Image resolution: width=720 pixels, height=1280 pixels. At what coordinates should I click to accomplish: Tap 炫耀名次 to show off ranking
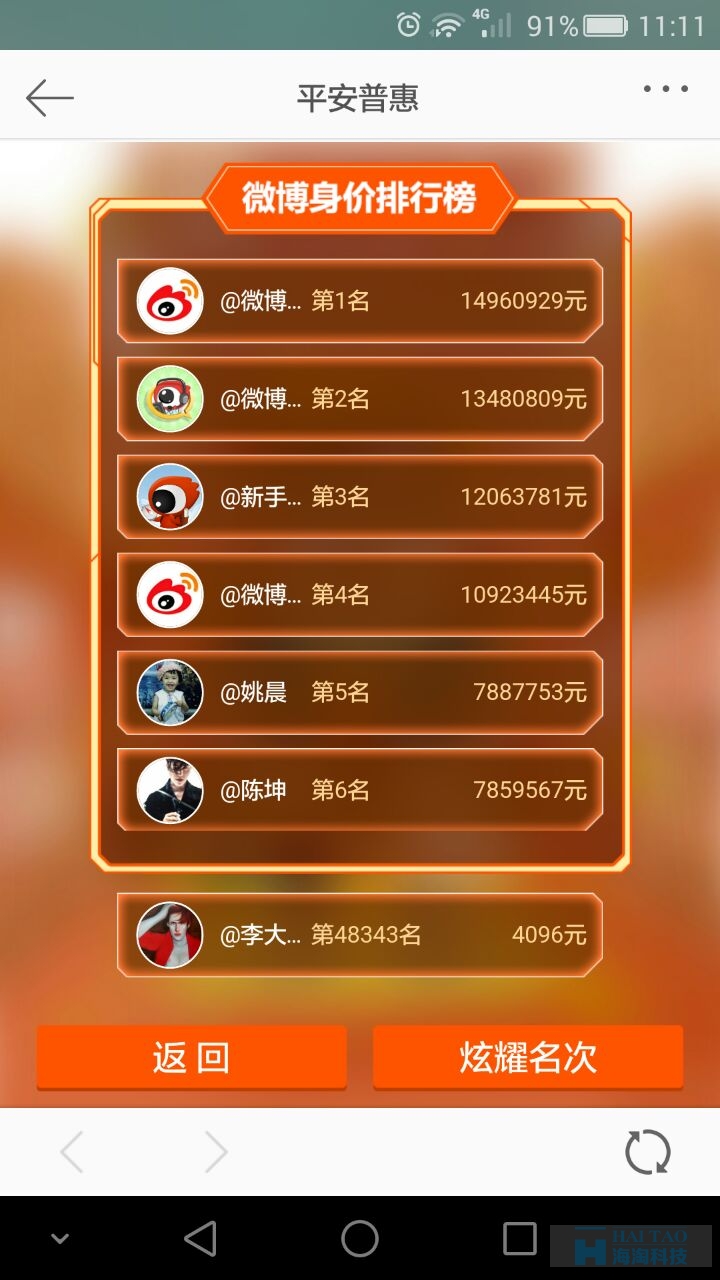pos(528,1057)
